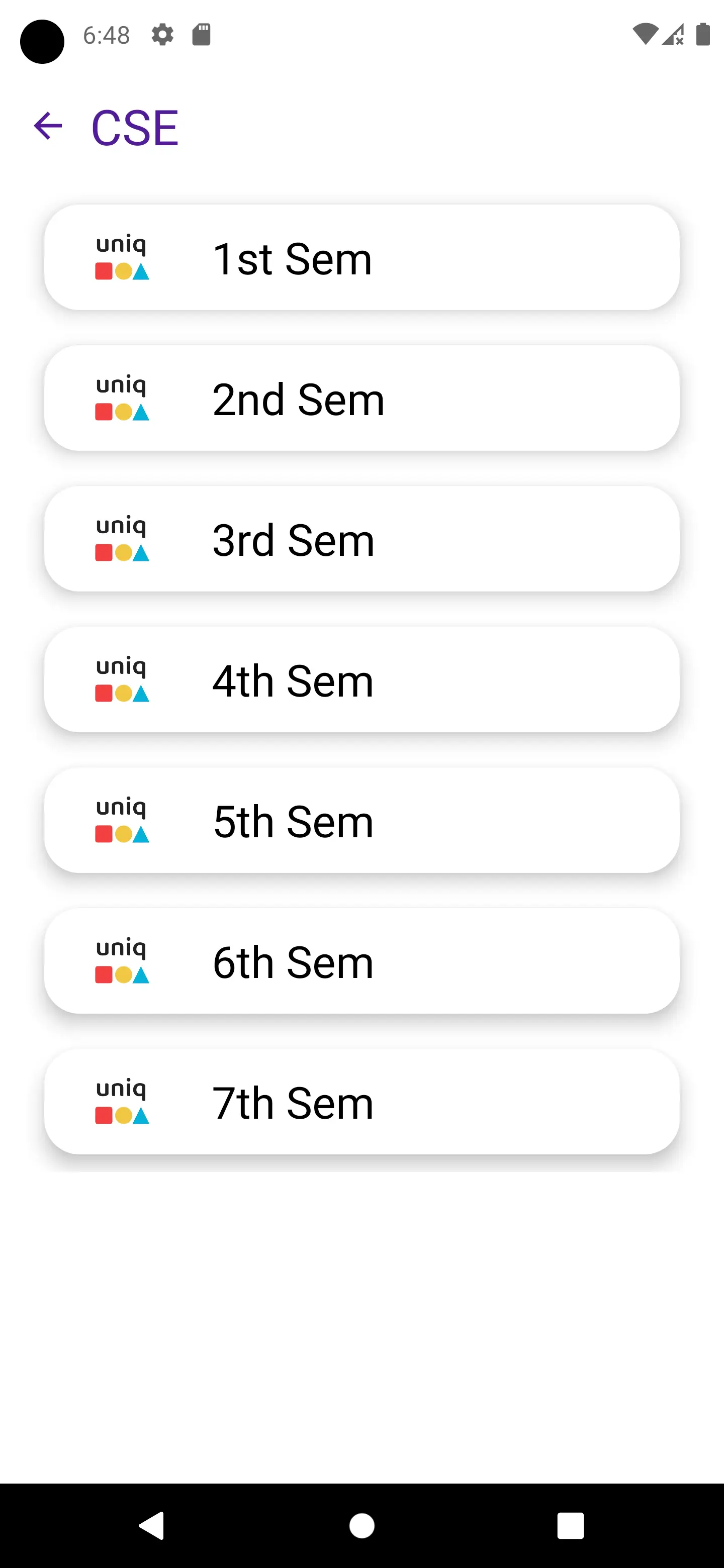This screenshot has height=1568, width=724.
Task: Open the 2nd Sem section
Action: click(x=361, y=398)
